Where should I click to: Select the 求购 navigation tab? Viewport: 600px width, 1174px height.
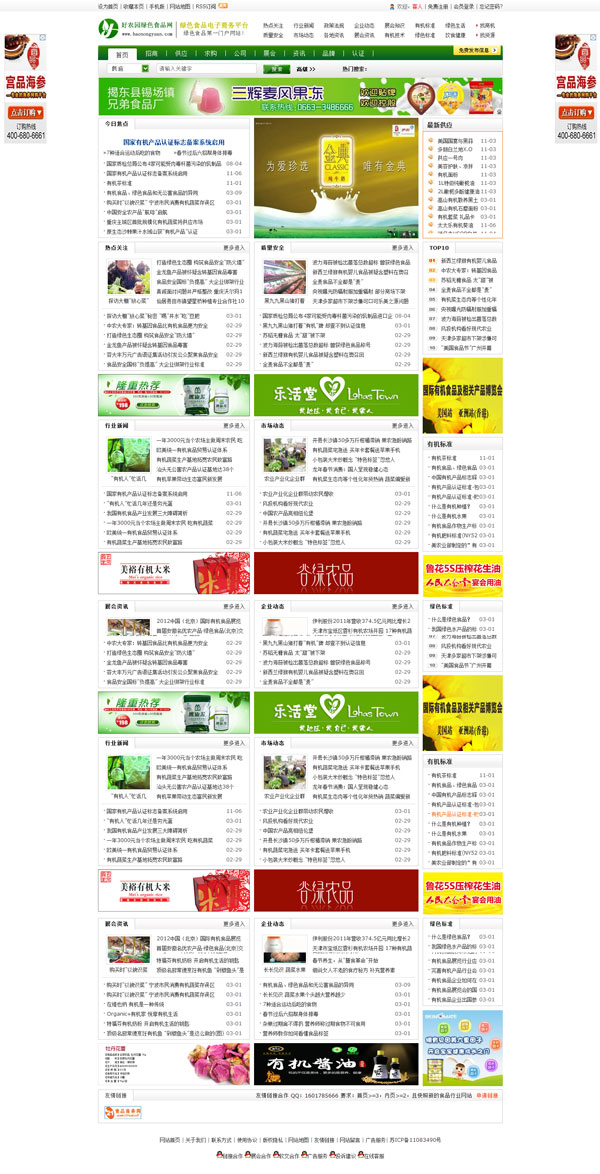210,54
